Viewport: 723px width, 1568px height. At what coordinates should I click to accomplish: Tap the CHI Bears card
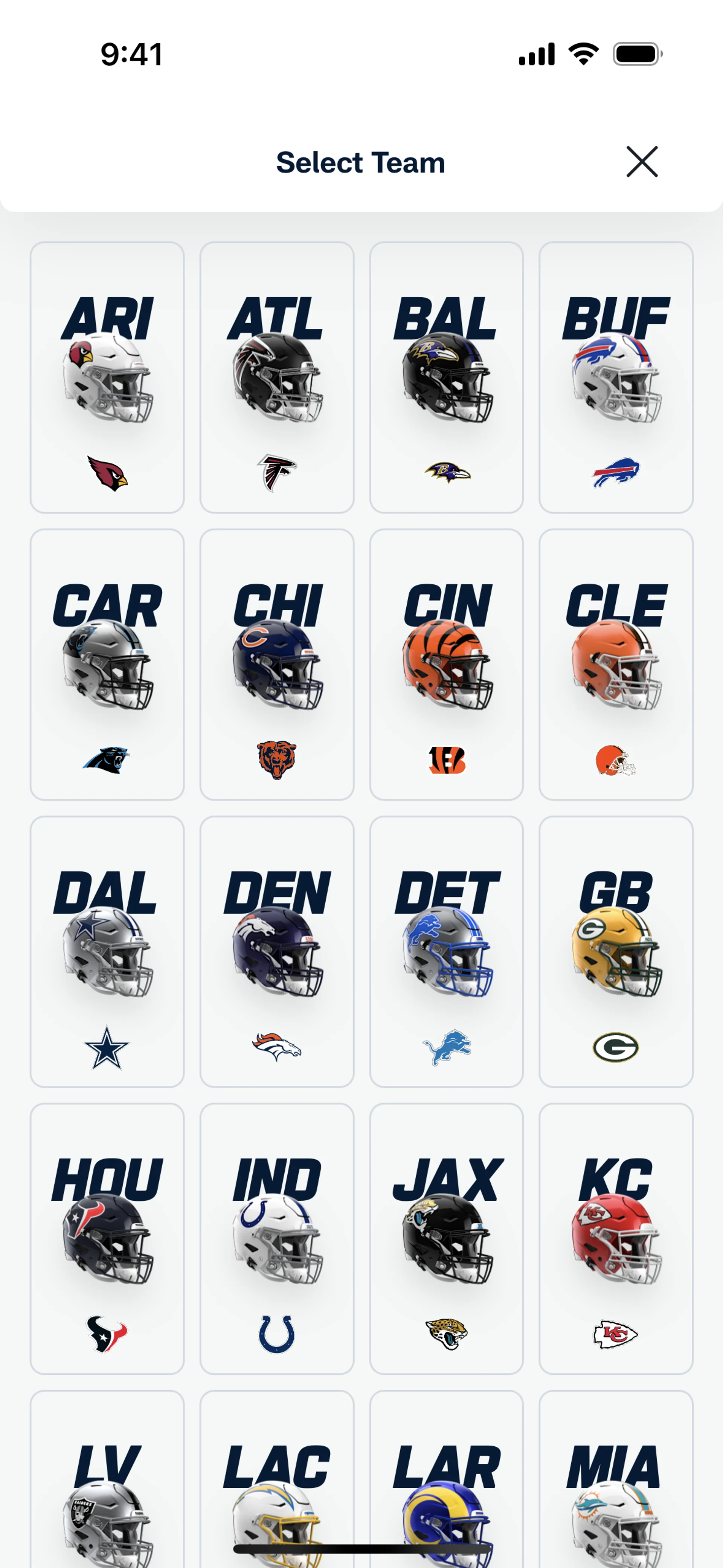[x=277, y=664]
